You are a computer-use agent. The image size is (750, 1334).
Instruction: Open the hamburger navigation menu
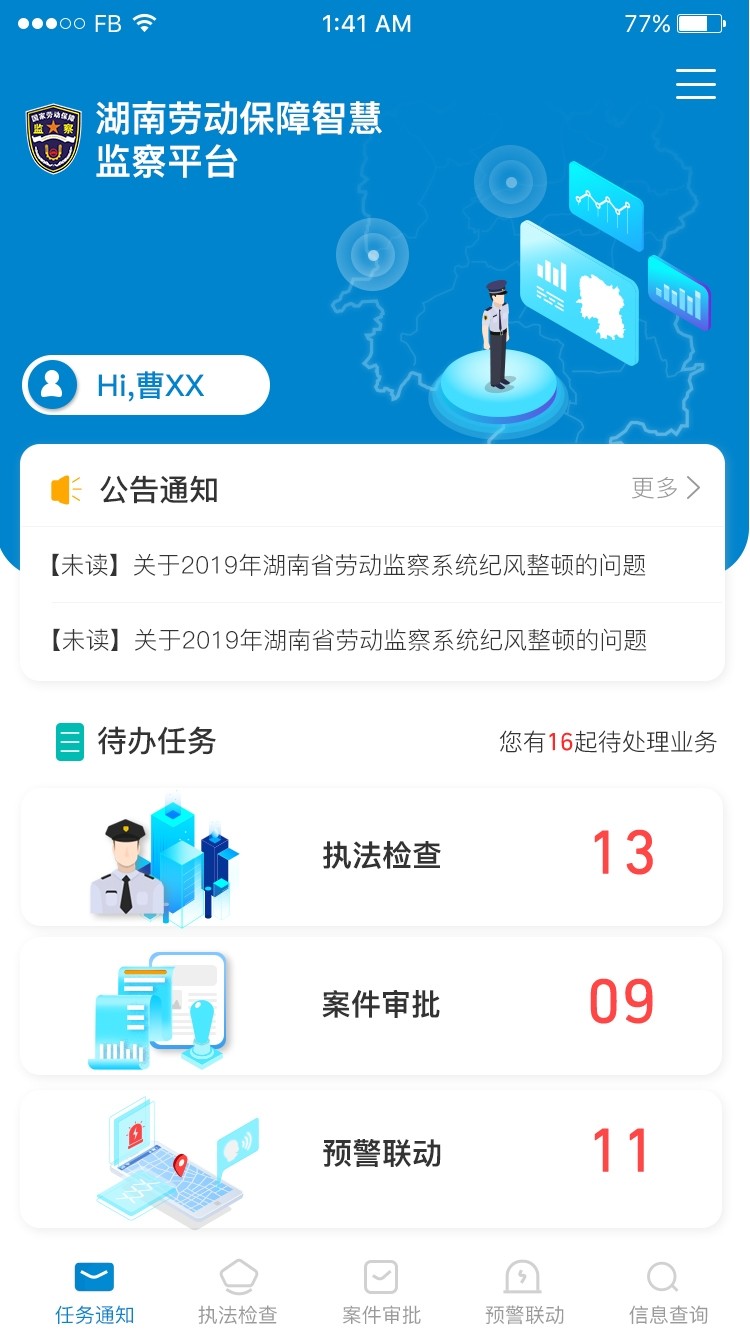(695, 84)
